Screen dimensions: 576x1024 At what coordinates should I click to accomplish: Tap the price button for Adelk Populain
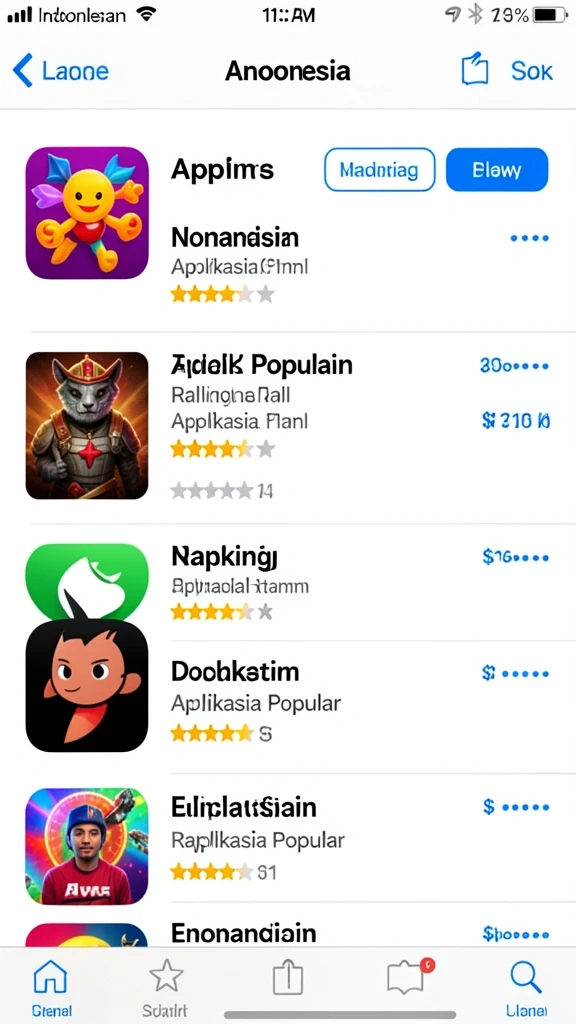click(515, 421)
